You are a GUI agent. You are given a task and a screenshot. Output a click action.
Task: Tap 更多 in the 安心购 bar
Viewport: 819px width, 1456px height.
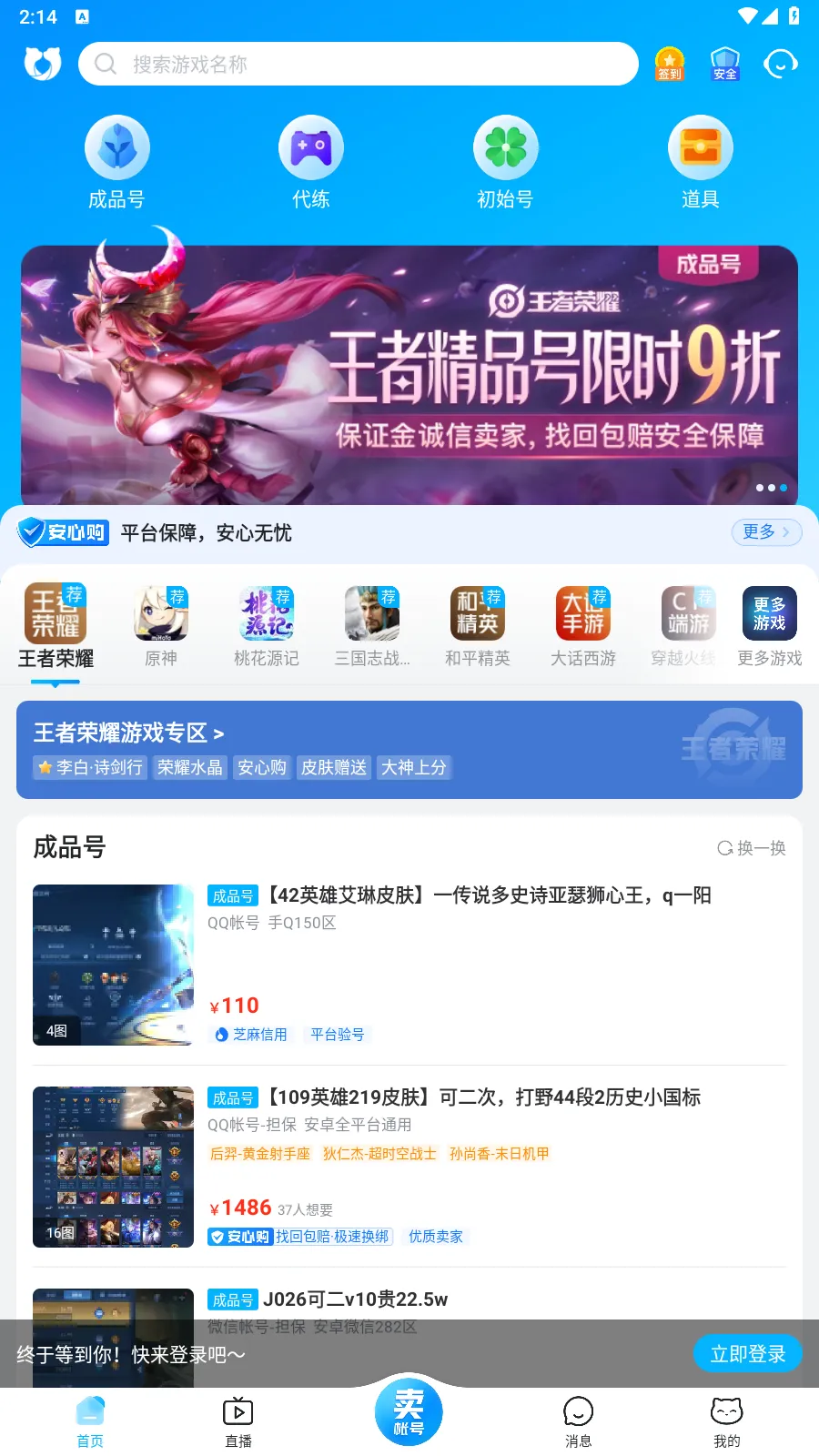click(x=765, y=532)
